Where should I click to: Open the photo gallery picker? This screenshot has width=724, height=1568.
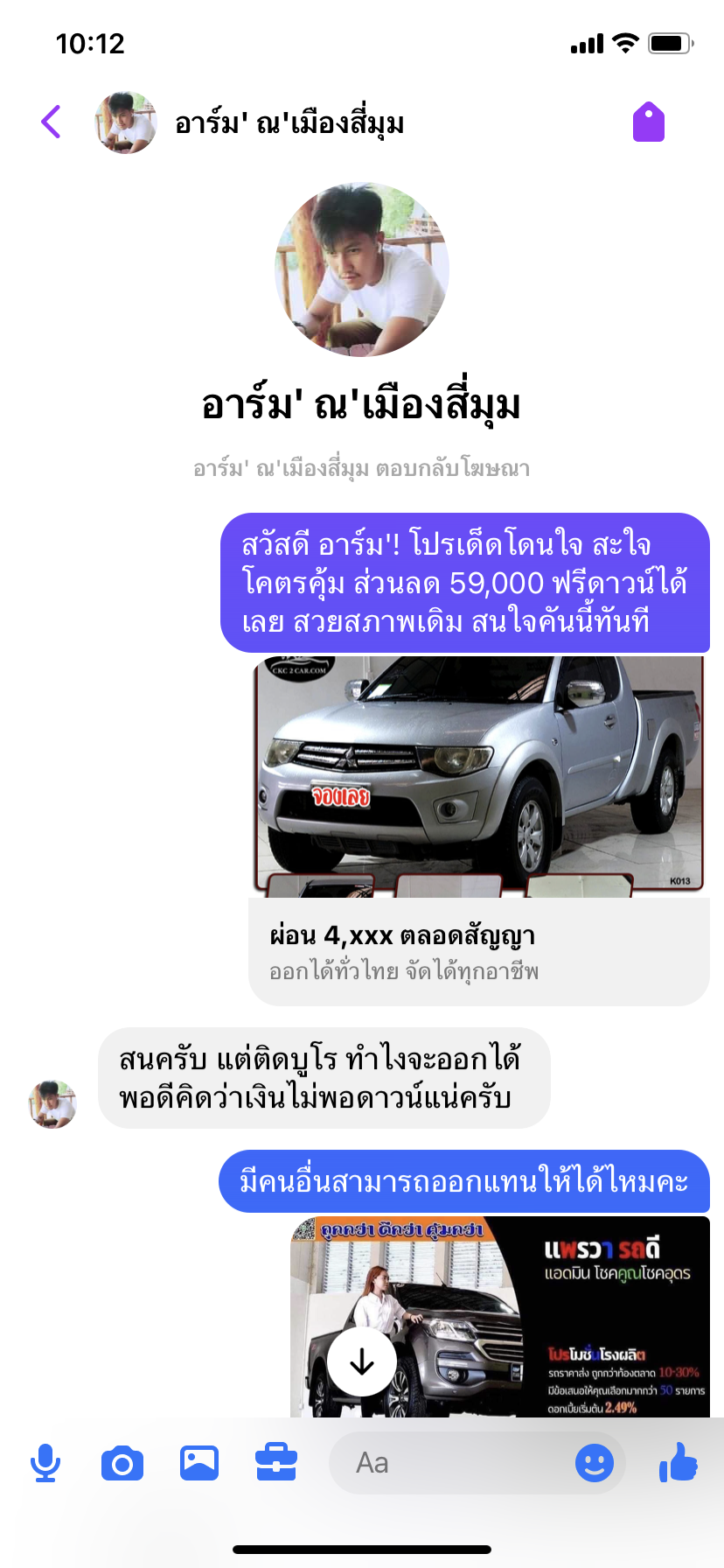click(x=199, y=1463)
